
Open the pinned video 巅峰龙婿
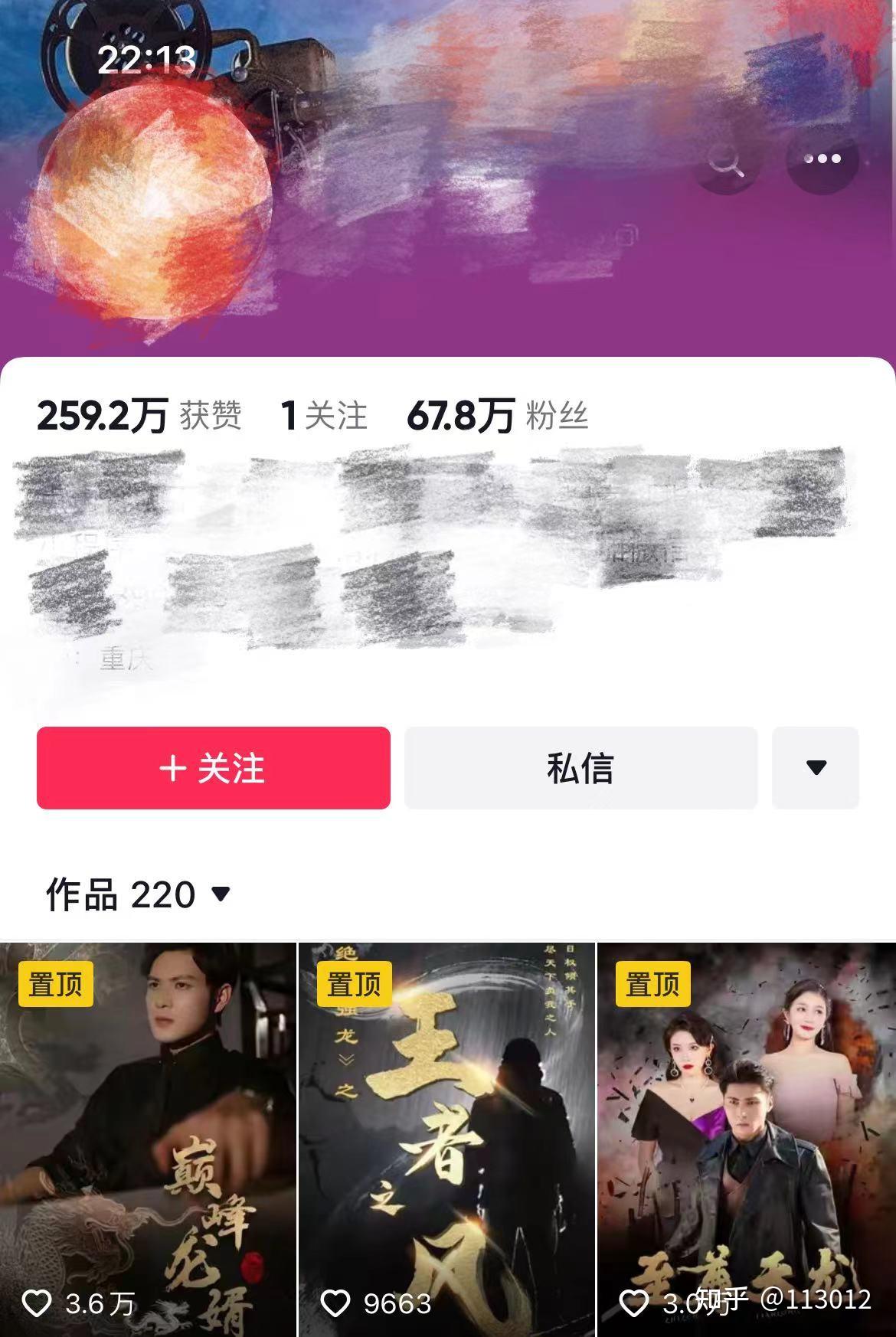point(148,1139)
